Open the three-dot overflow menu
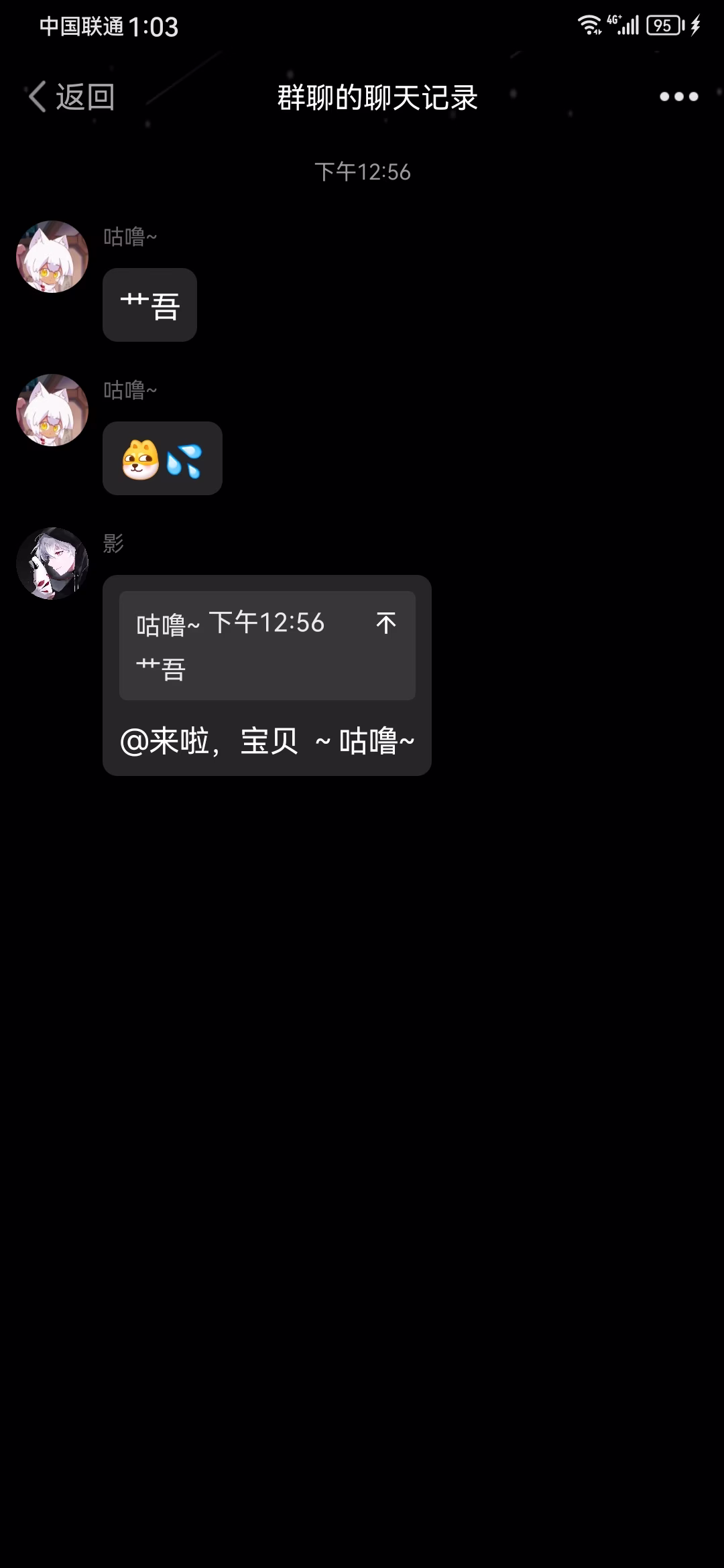Viewport: 724px width, 1568px height. 678,97
